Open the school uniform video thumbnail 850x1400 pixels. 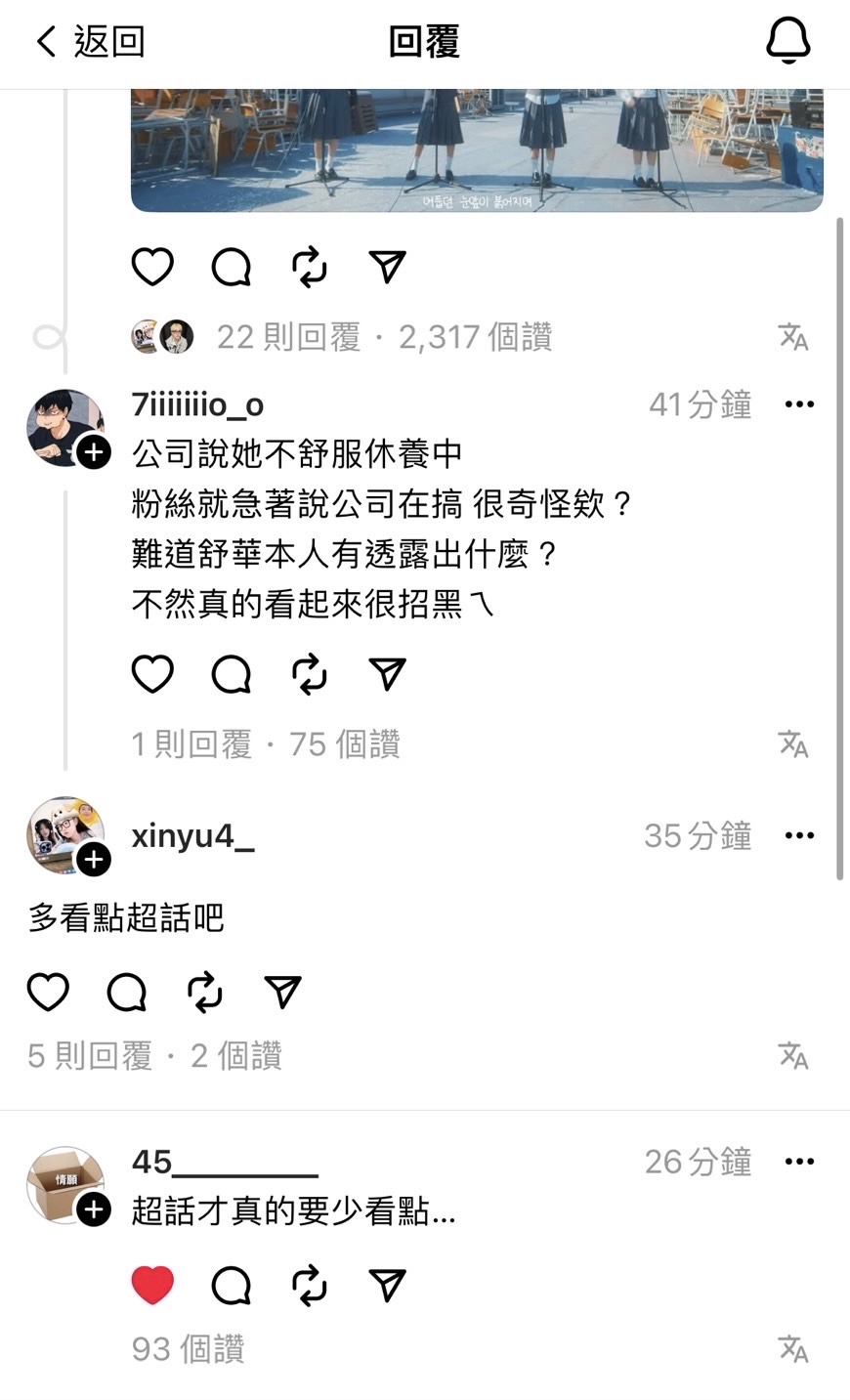pos(477,149)
